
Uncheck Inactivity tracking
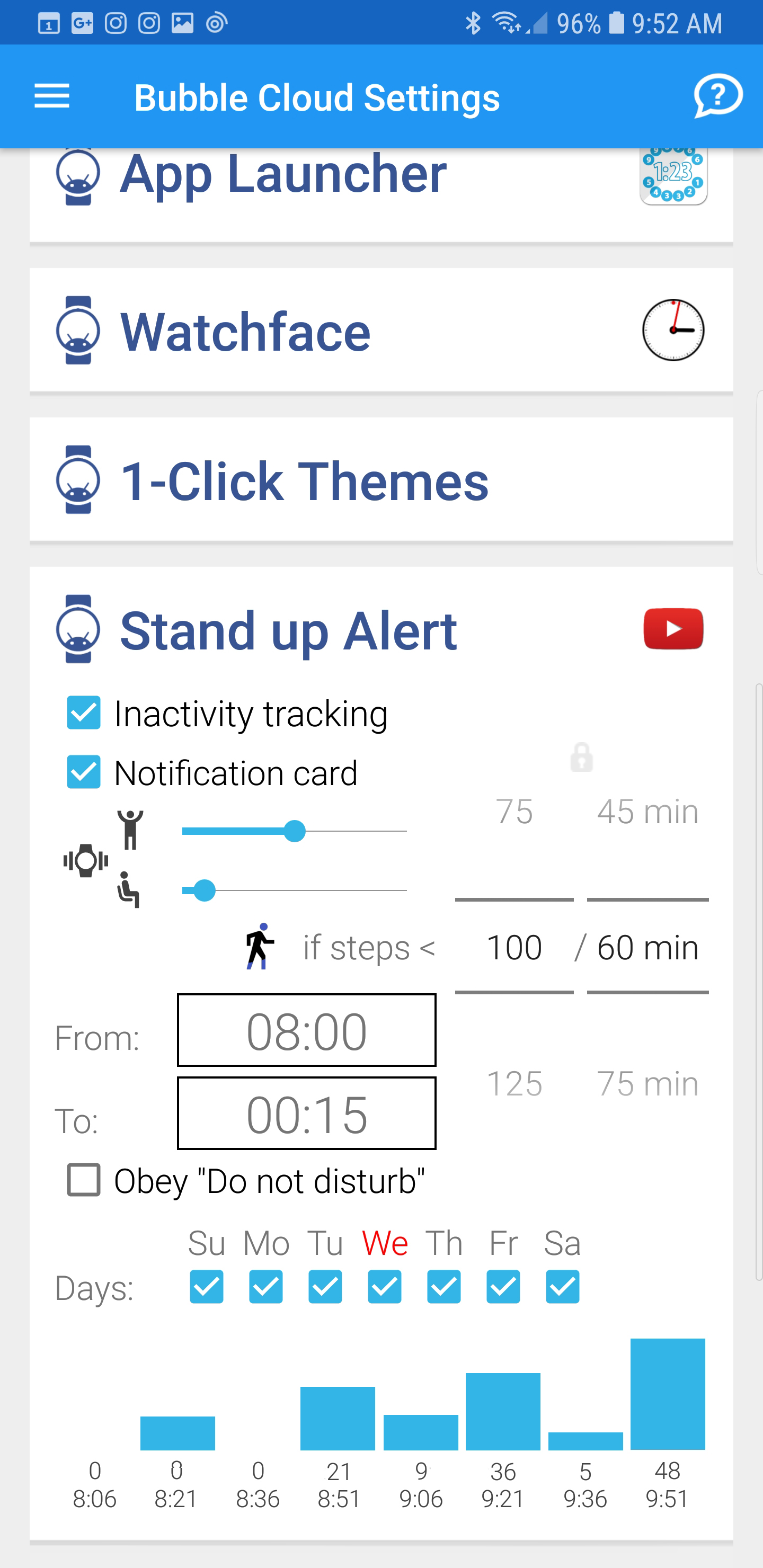pyautogui.click(x=84, y=713)
